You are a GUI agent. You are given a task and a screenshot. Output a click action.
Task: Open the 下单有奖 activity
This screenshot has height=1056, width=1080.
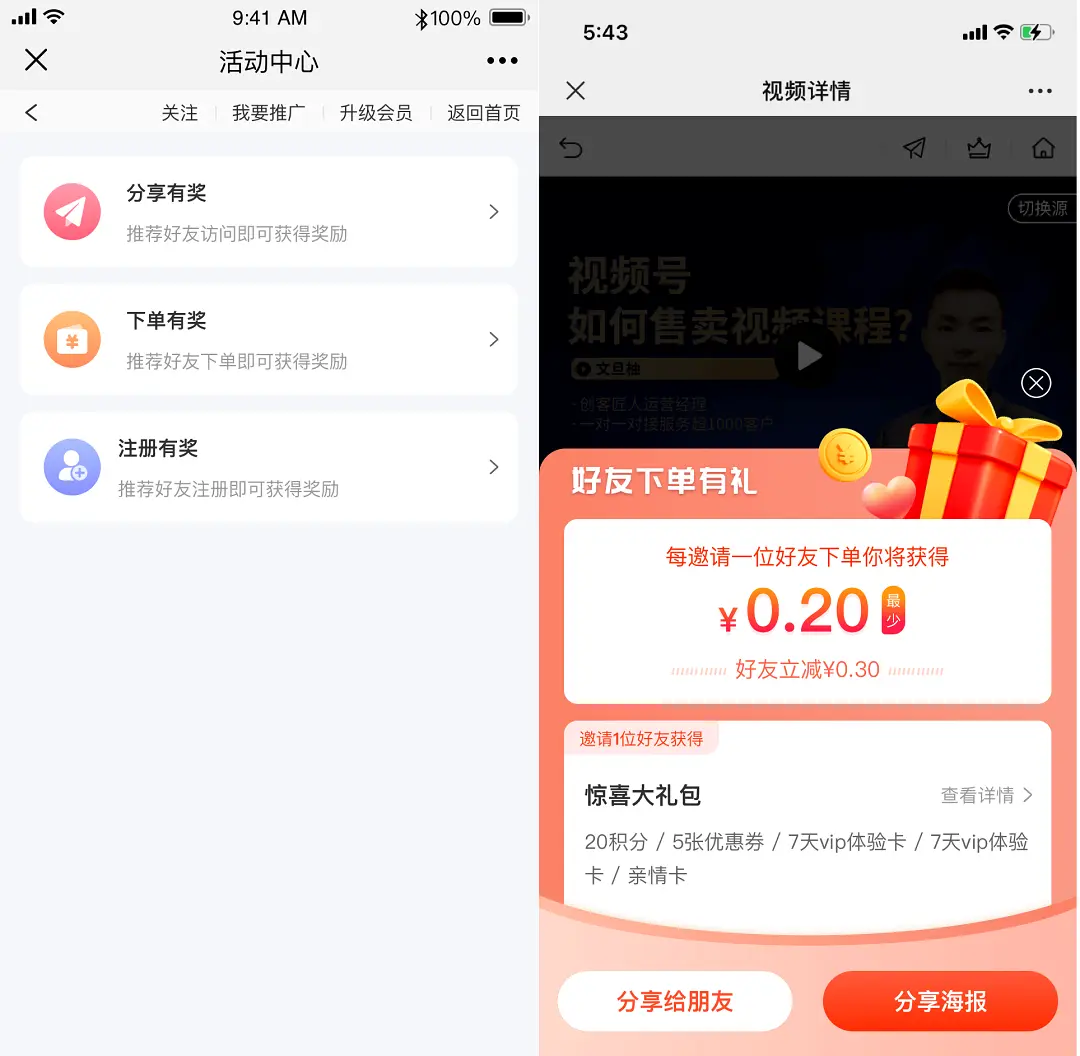(269, 340)
